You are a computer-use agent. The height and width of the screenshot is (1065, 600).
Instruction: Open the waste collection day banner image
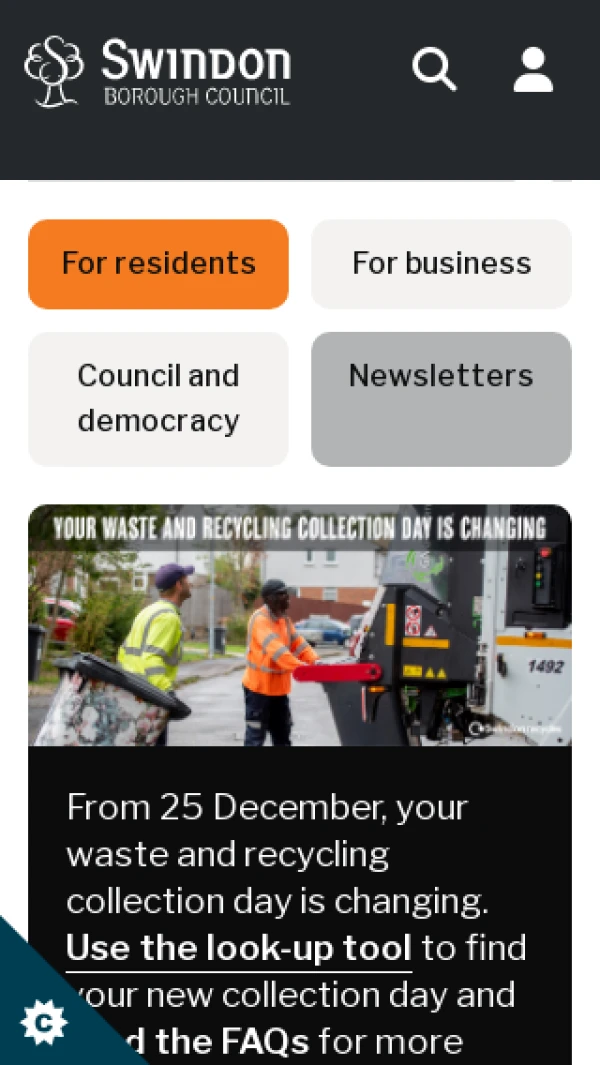pyautogui.click(x=300, y=625)
